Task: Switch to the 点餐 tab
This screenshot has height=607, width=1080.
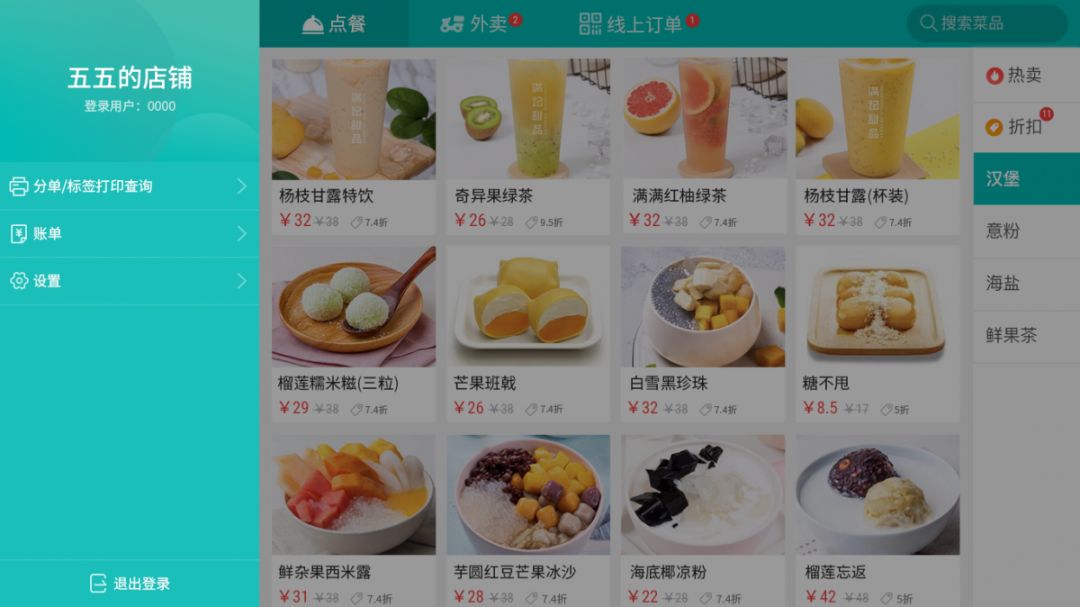Action: (334, 24)
